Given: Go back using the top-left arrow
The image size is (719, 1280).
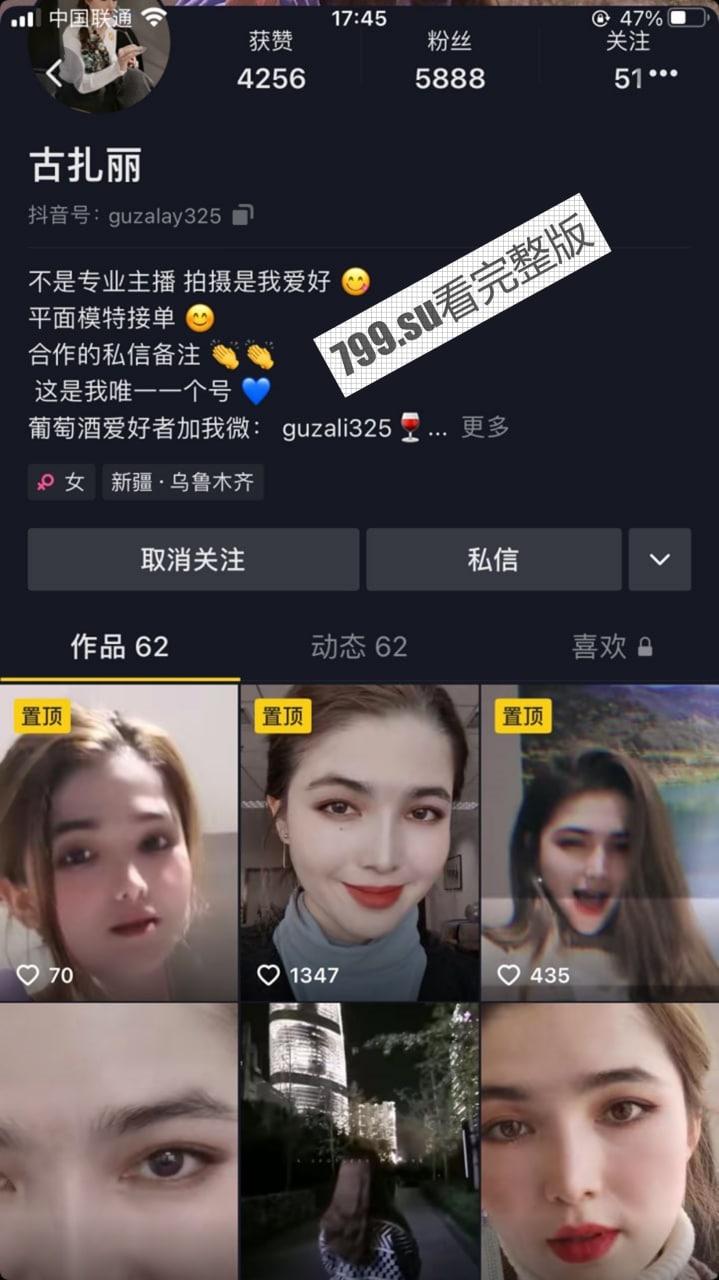Looking at the screenshot, I should point(54,73).
